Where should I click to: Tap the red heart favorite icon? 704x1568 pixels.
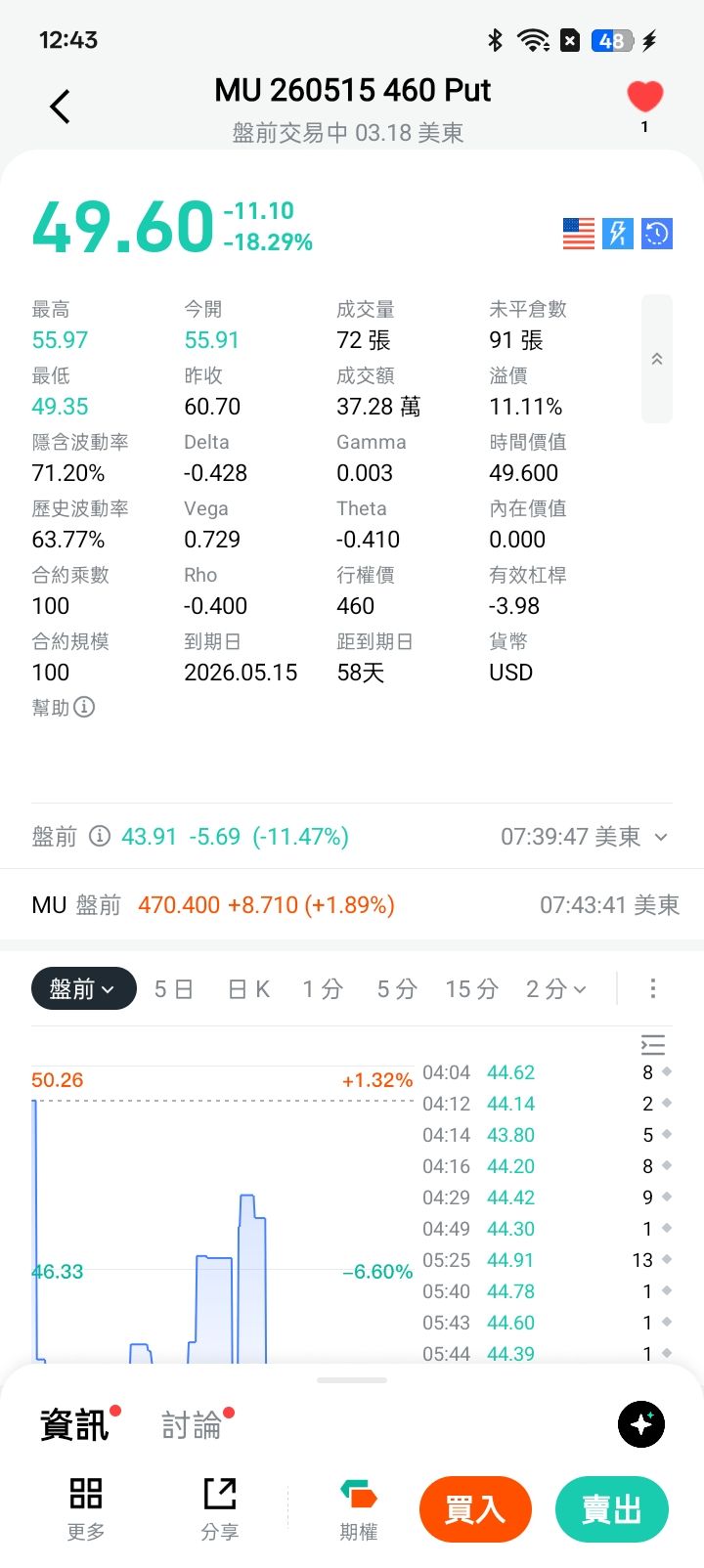click(x=644, y=98)
